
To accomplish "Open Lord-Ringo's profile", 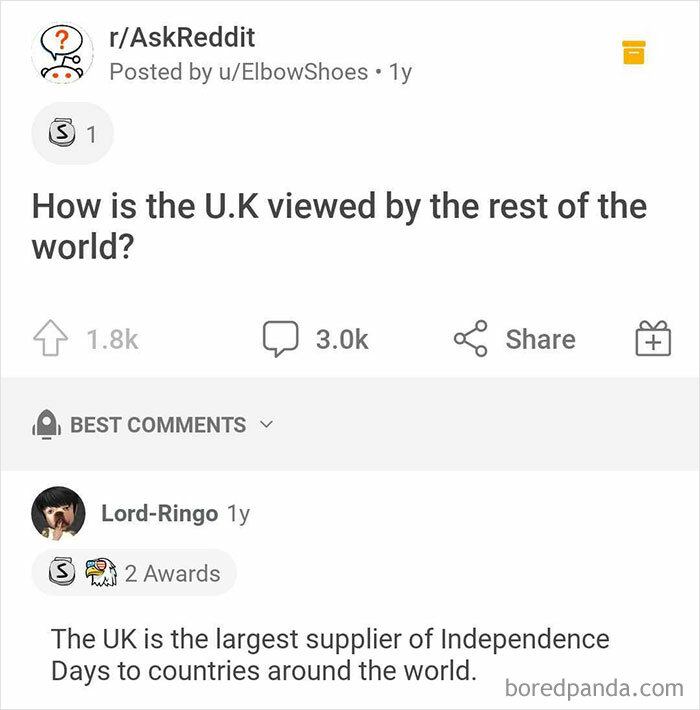I will [x=159, y=513].
